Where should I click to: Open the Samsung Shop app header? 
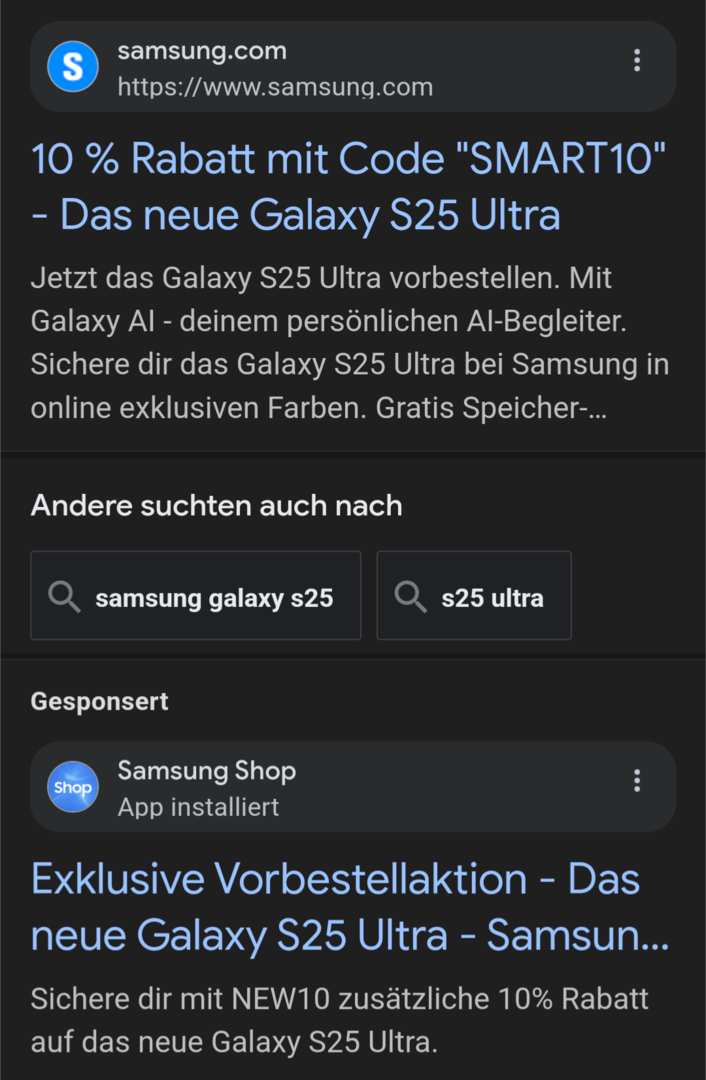tap(207, 787)
